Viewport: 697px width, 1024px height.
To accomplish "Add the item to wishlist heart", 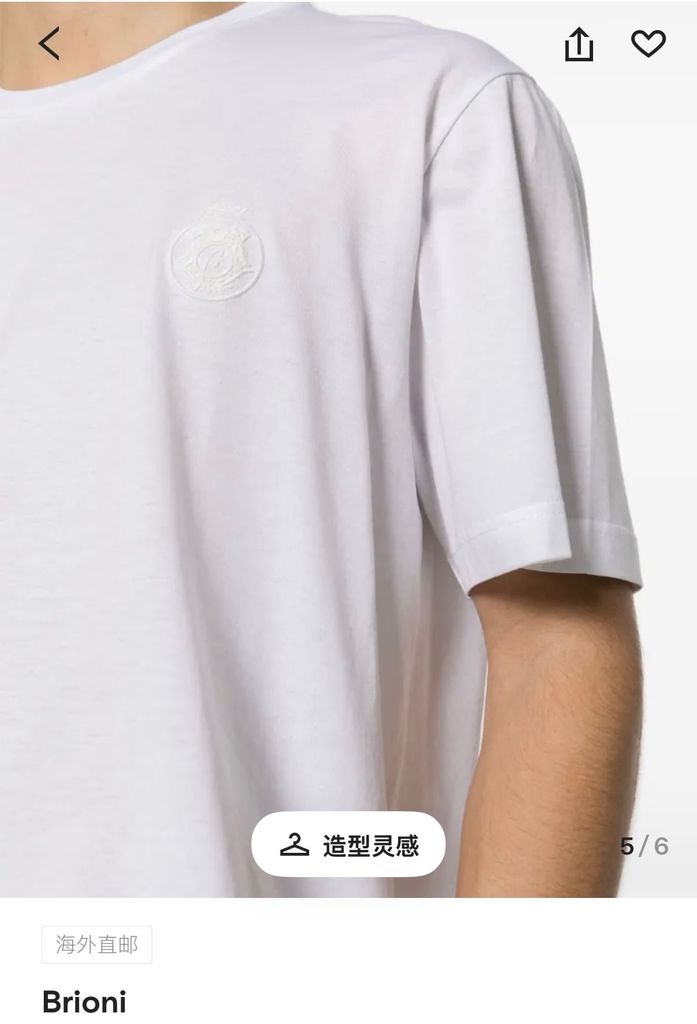I will pos(648,44).
